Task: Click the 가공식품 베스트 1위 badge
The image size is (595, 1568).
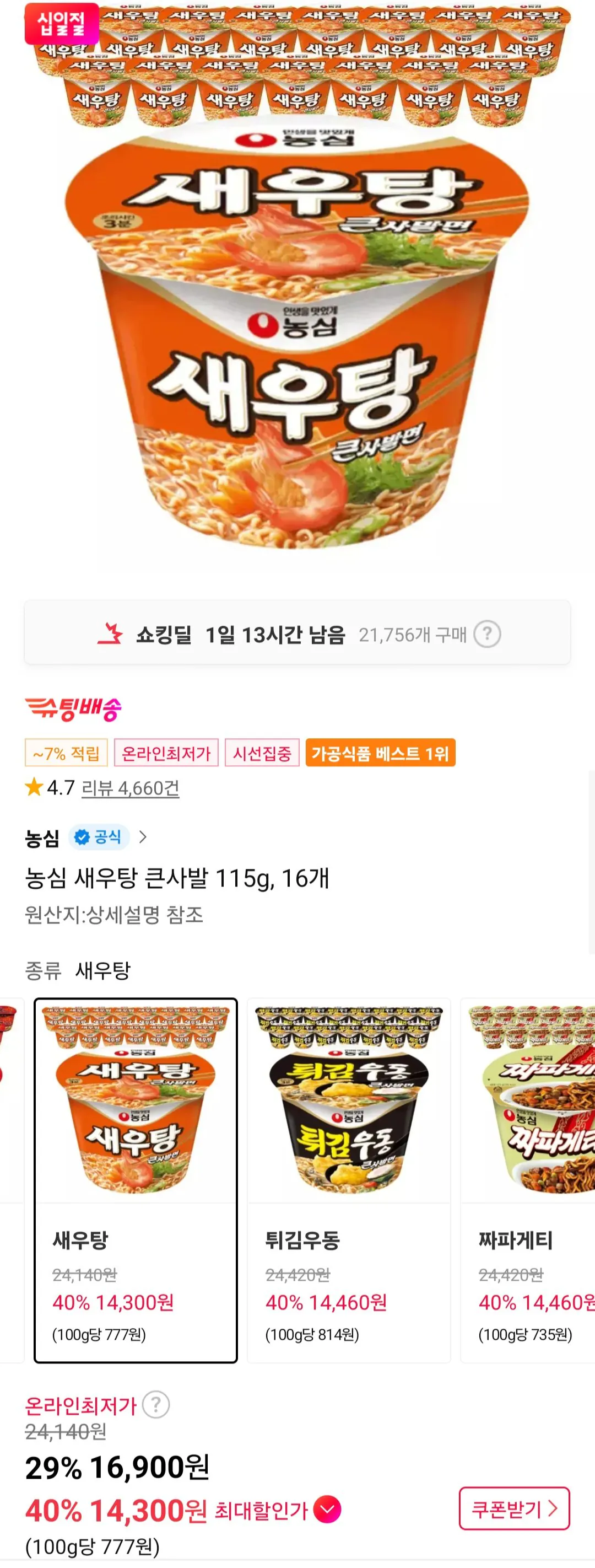Action: coord(382,753)
